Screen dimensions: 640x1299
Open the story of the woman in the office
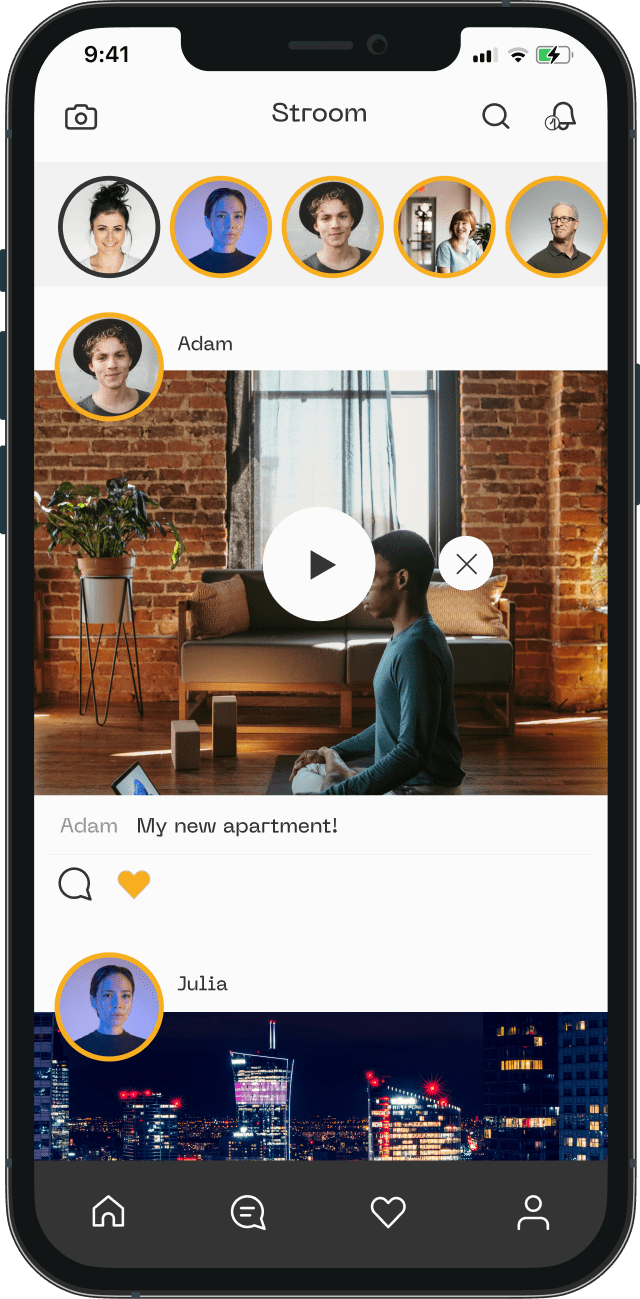click(x=445, y=226)
